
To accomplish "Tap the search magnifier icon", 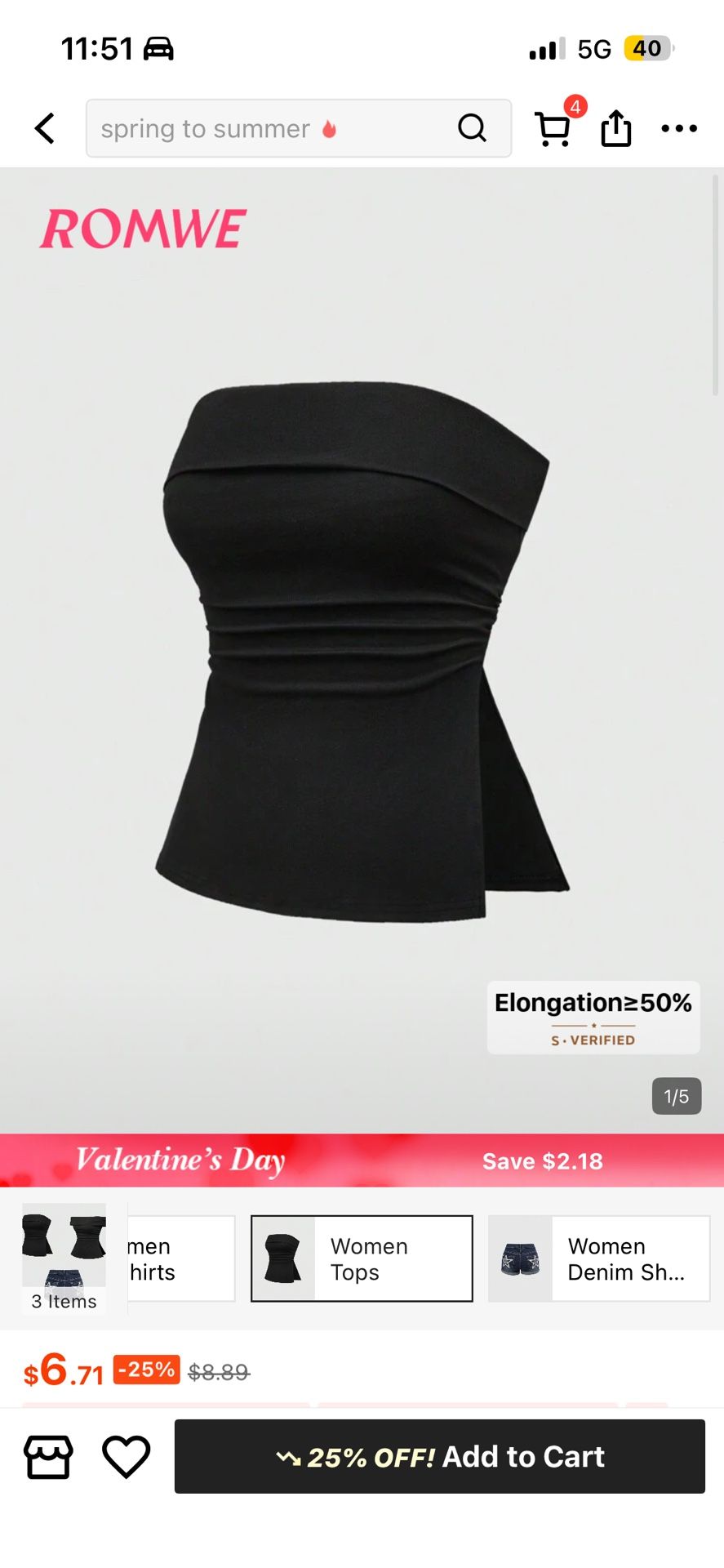I will click(x=472, y=128).
